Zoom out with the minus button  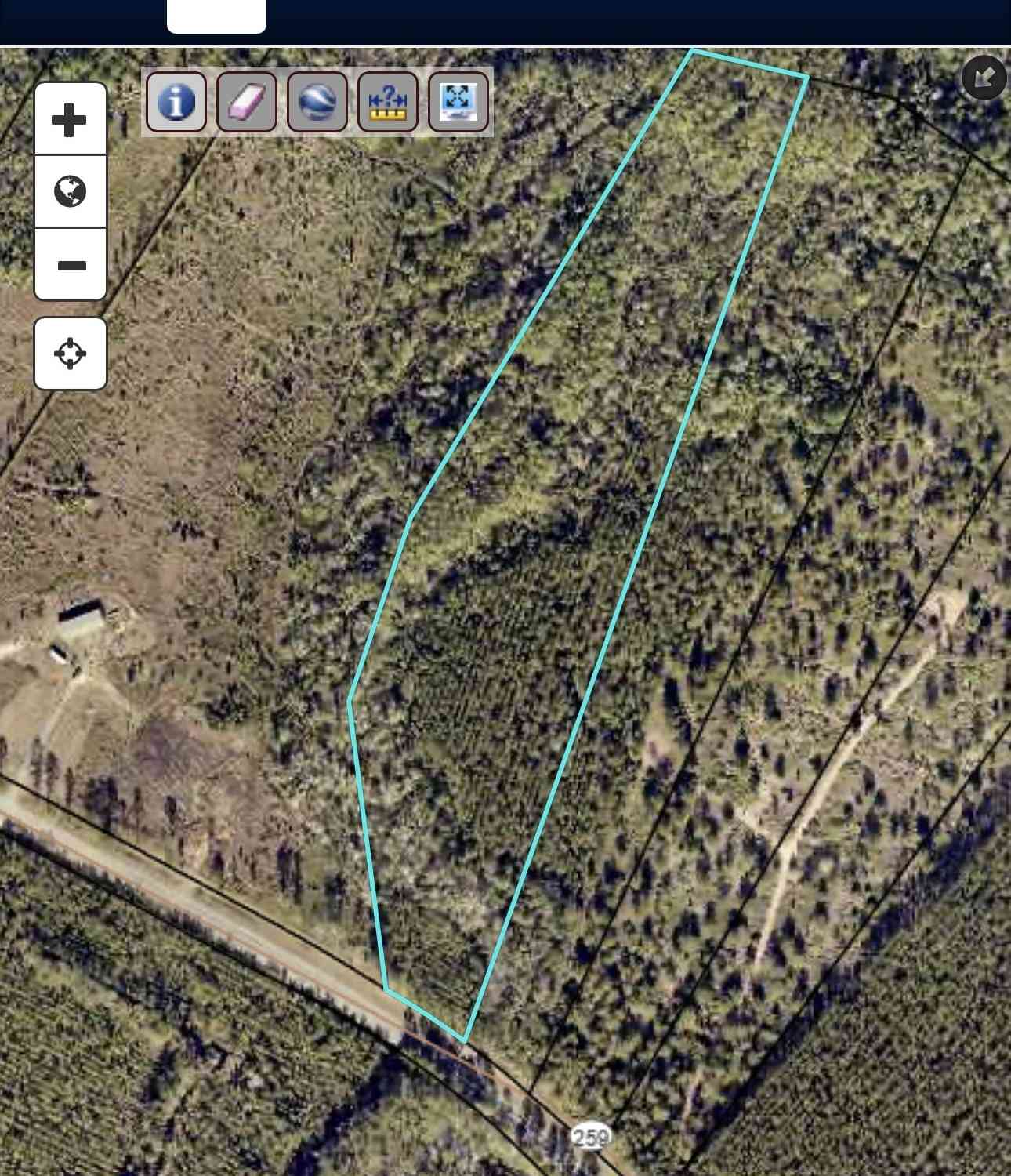tap(71, 264)
